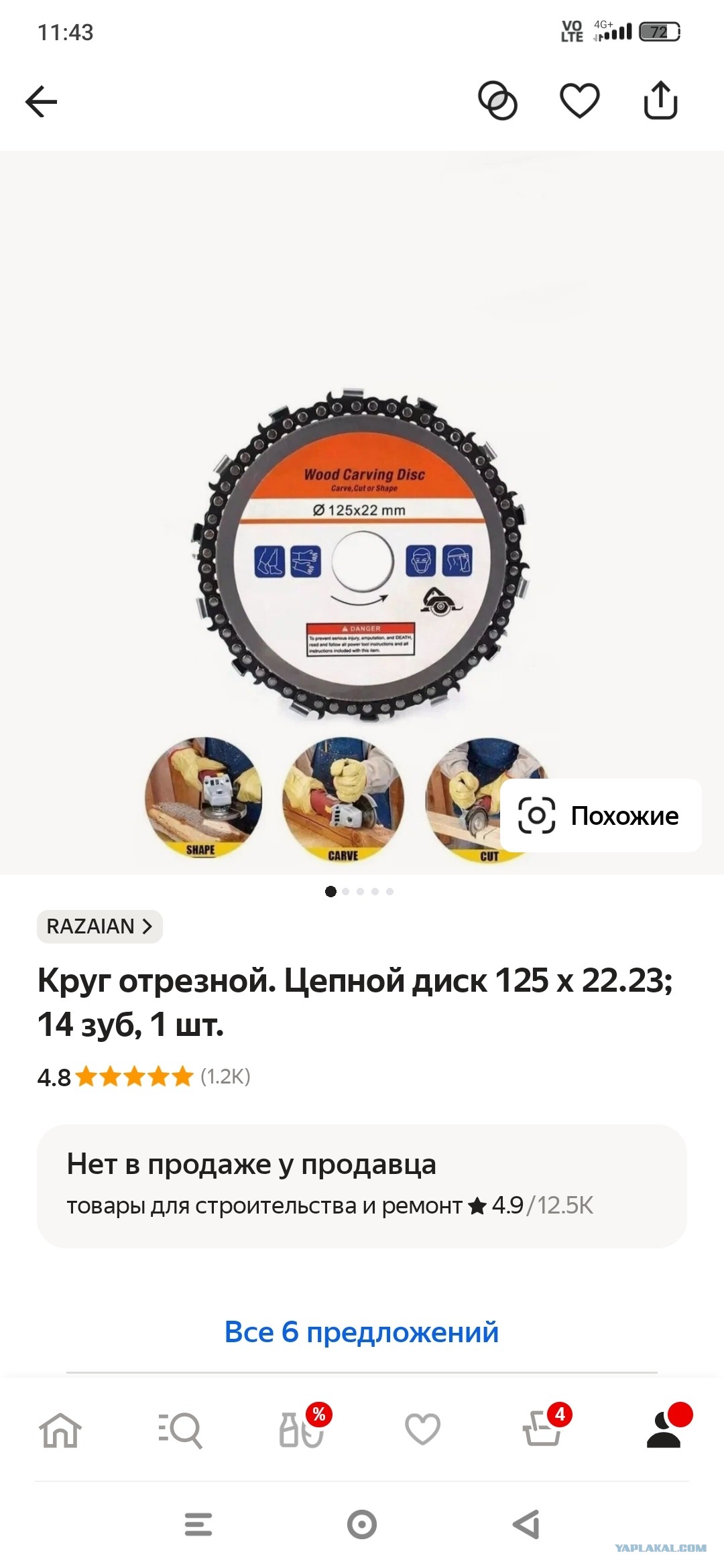Image resolution: width=724 pixels, height=1568 pixels.
Task: Open the seller info card
Action: 362,1186
